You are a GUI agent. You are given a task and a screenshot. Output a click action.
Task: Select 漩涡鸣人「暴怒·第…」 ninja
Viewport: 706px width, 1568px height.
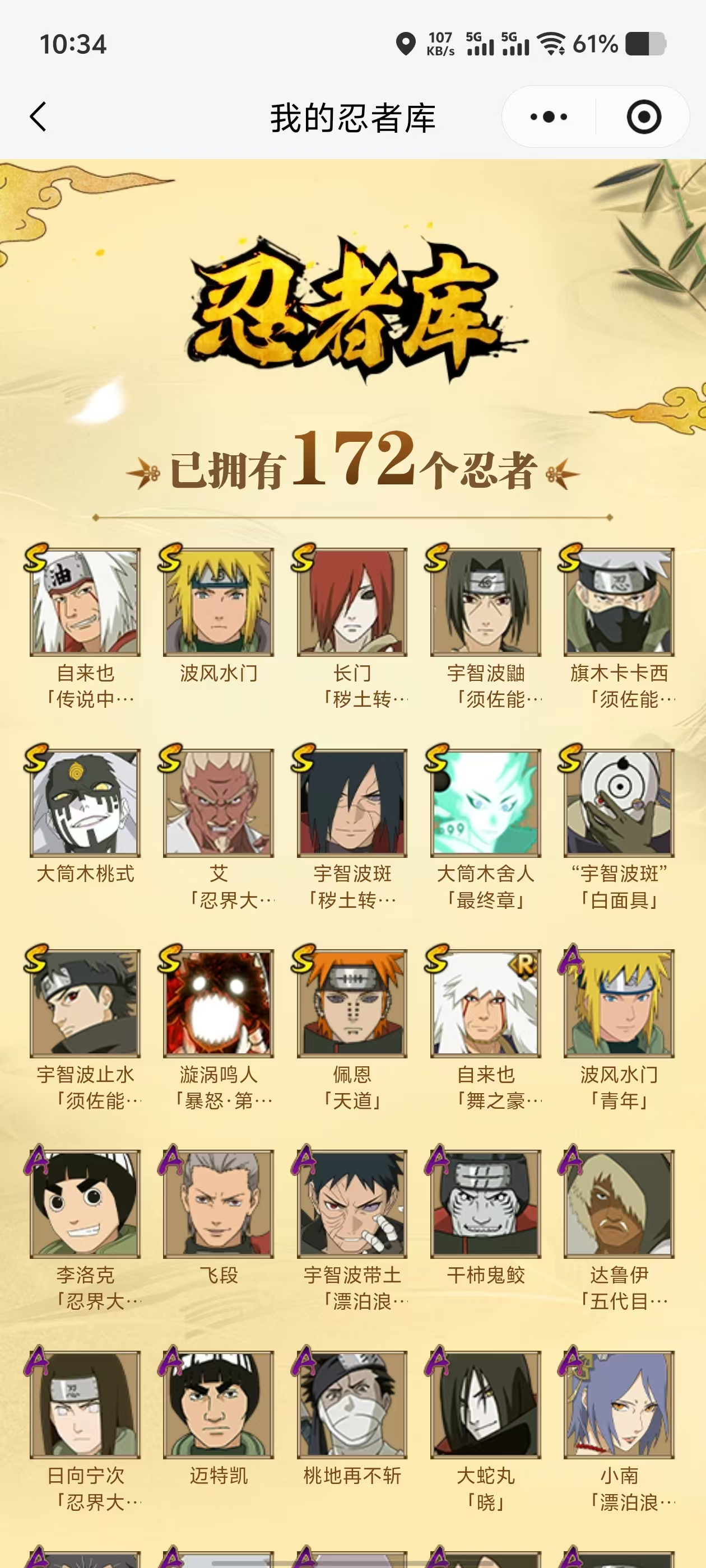click(x=219, y=1002)
